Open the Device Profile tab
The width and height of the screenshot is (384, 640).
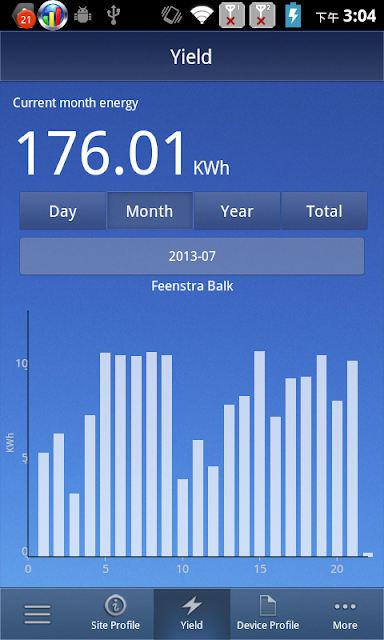pyautogui.click(x=268, y=614)
